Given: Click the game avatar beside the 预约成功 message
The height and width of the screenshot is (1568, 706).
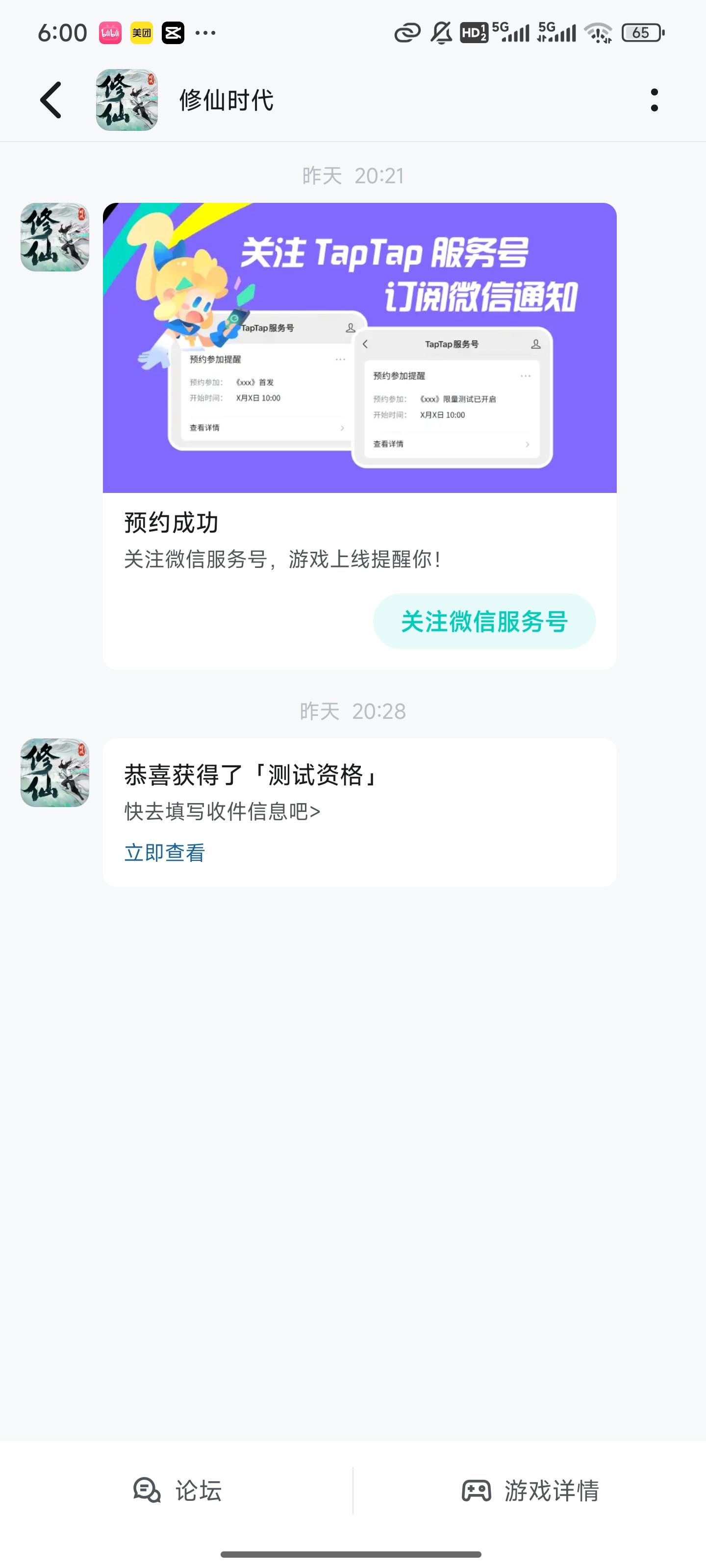Looking at the screenshot, I should 53,237.
